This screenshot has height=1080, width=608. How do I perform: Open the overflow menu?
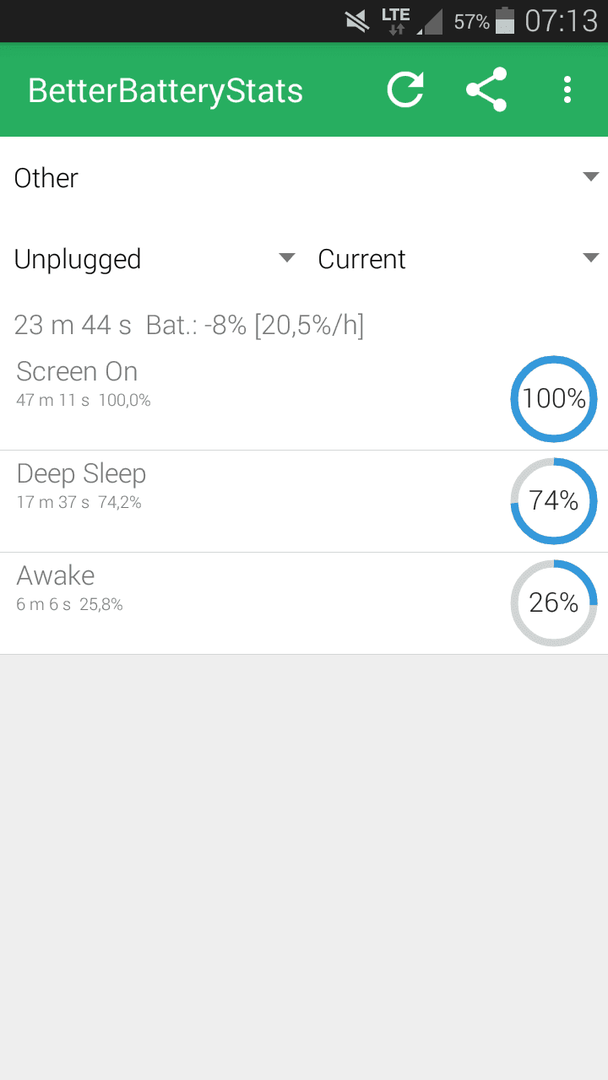tap(567, 90)
